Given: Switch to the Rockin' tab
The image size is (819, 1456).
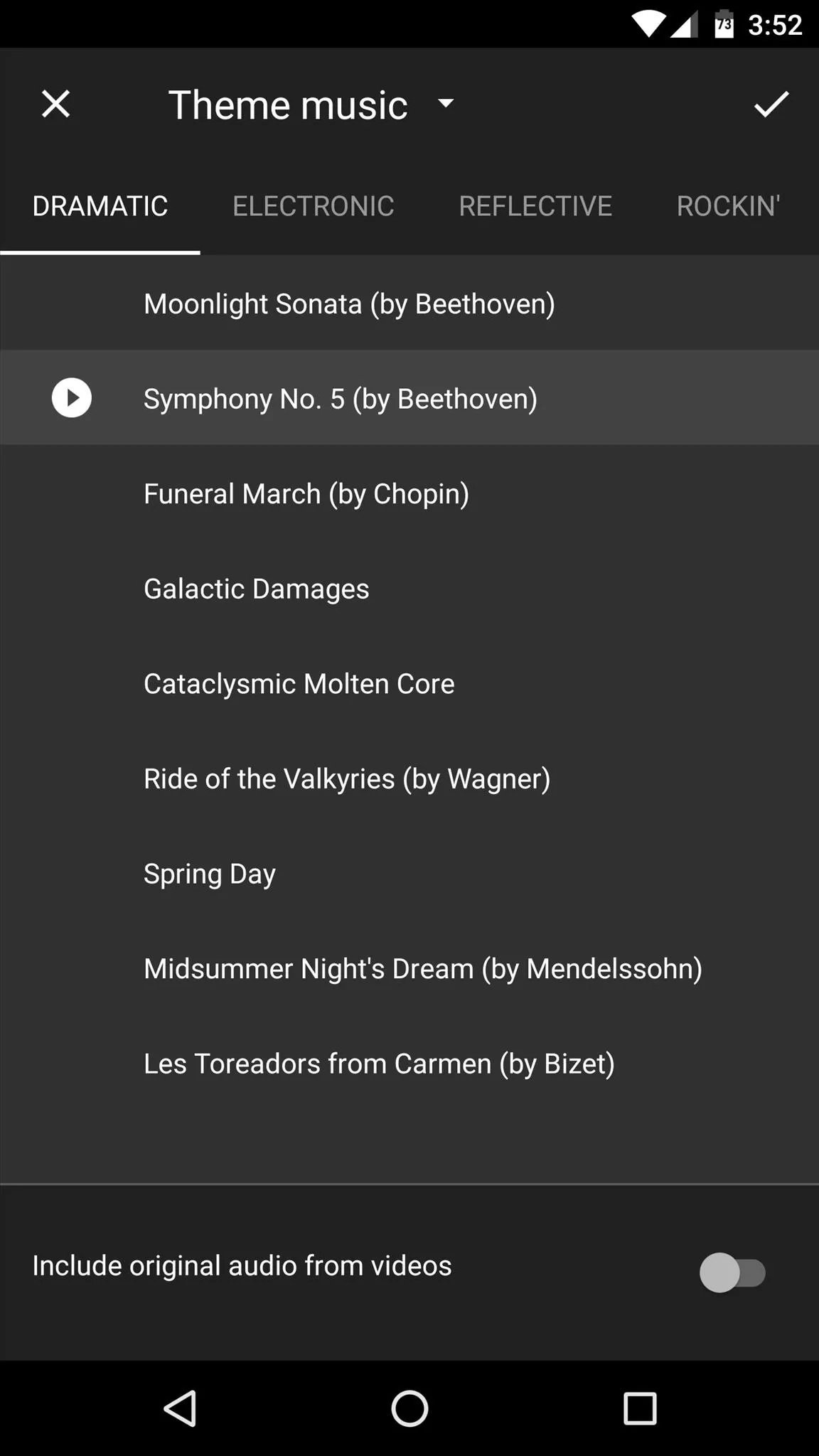Looking at the screenshot, I should [x=729, y=206].
